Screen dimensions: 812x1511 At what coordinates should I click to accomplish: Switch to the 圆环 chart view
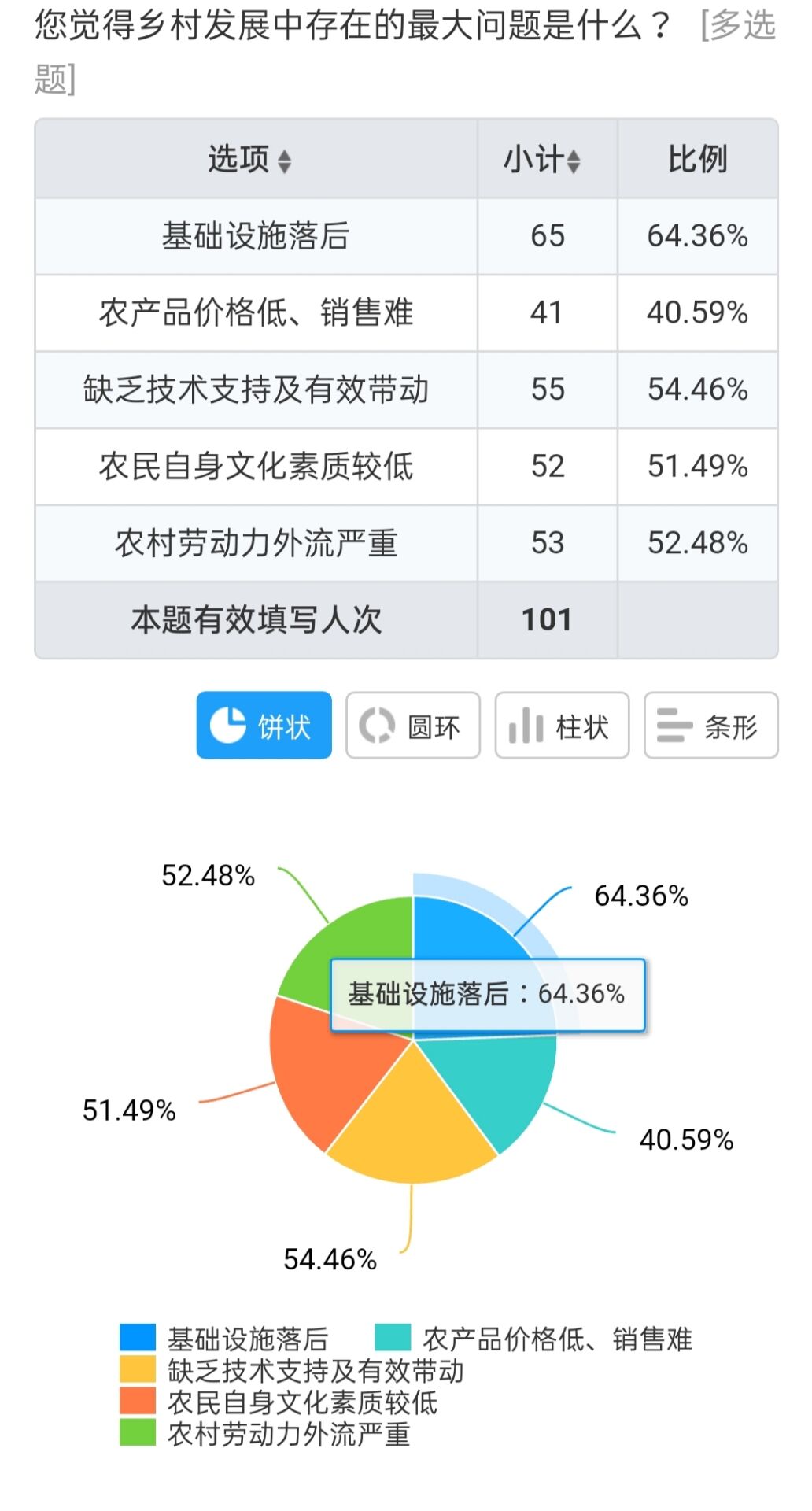click(413, 725)
